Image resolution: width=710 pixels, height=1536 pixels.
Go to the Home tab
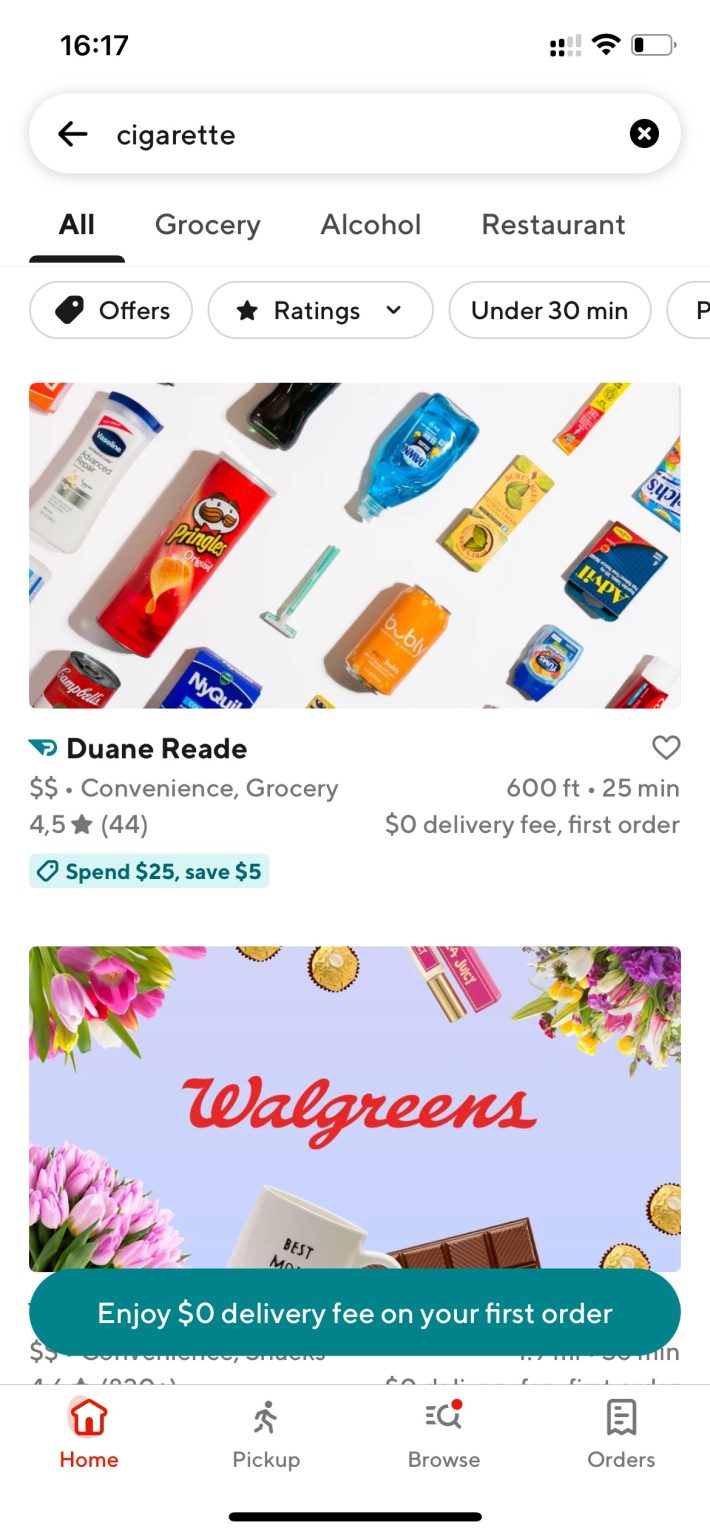(x=89, y=1433)
